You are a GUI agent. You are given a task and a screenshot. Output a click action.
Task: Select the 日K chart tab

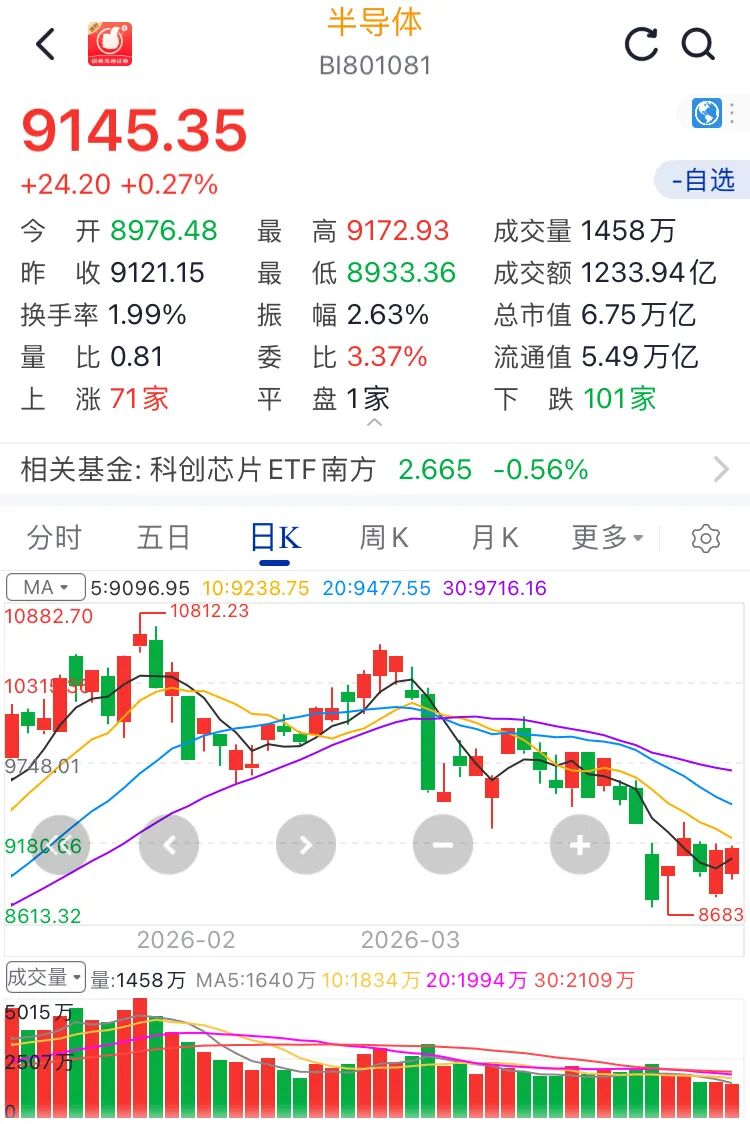click(x=273, y=538)
